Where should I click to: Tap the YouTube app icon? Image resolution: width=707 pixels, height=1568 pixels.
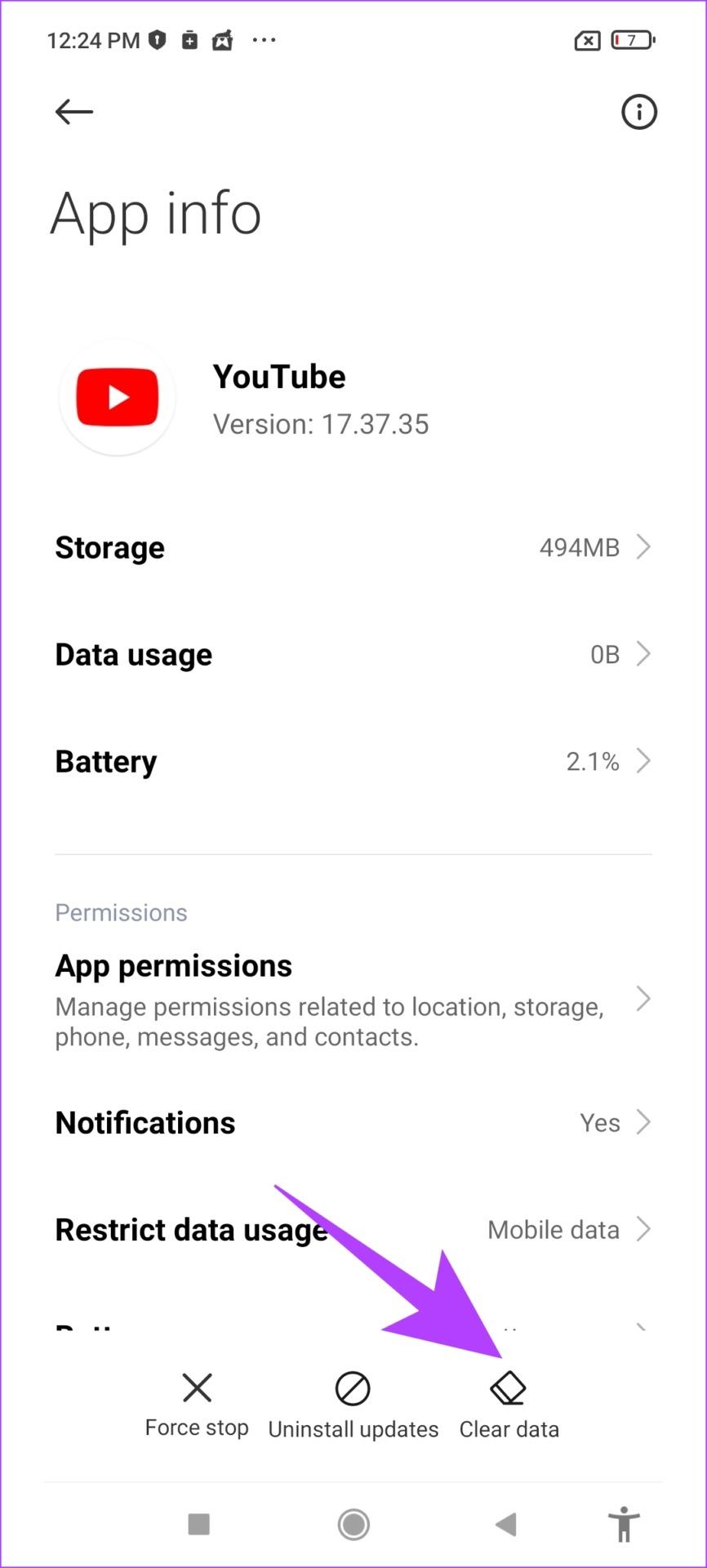coord(117,397)
